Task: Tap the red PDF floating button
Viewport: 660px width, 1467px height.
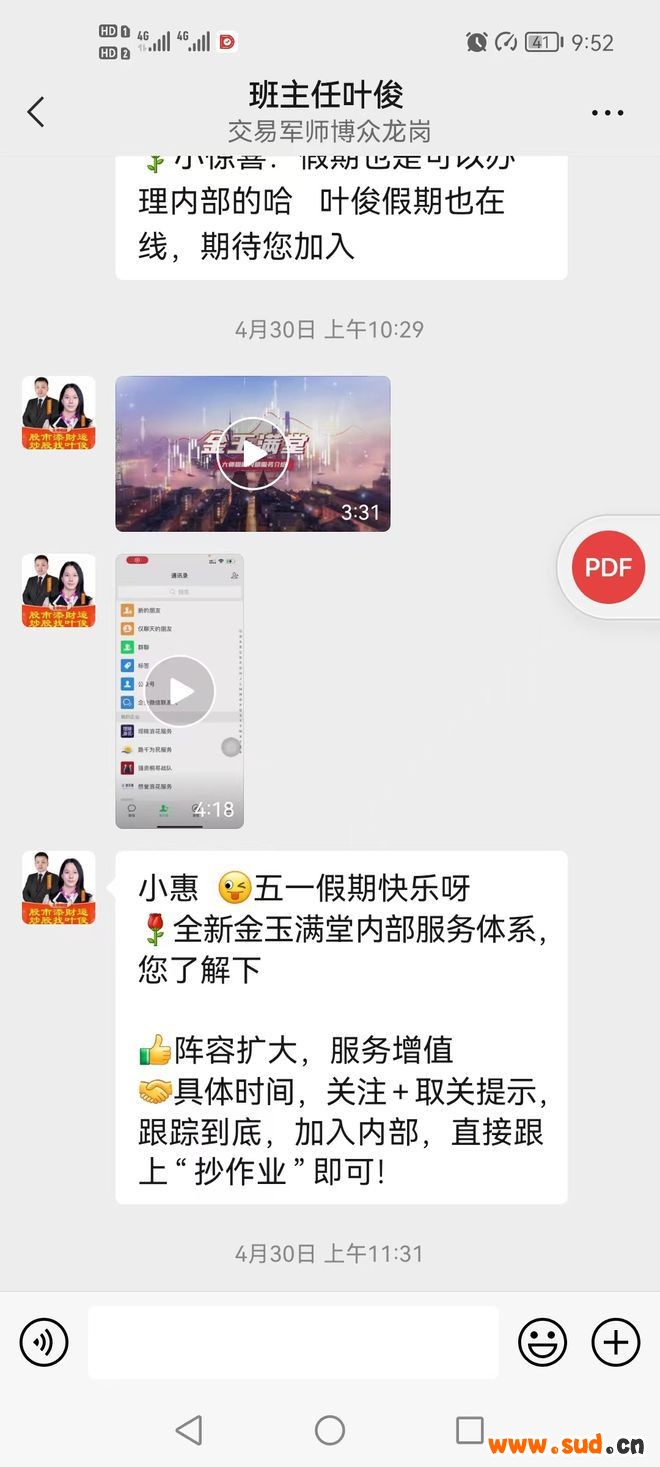Action: coord(608,567)
